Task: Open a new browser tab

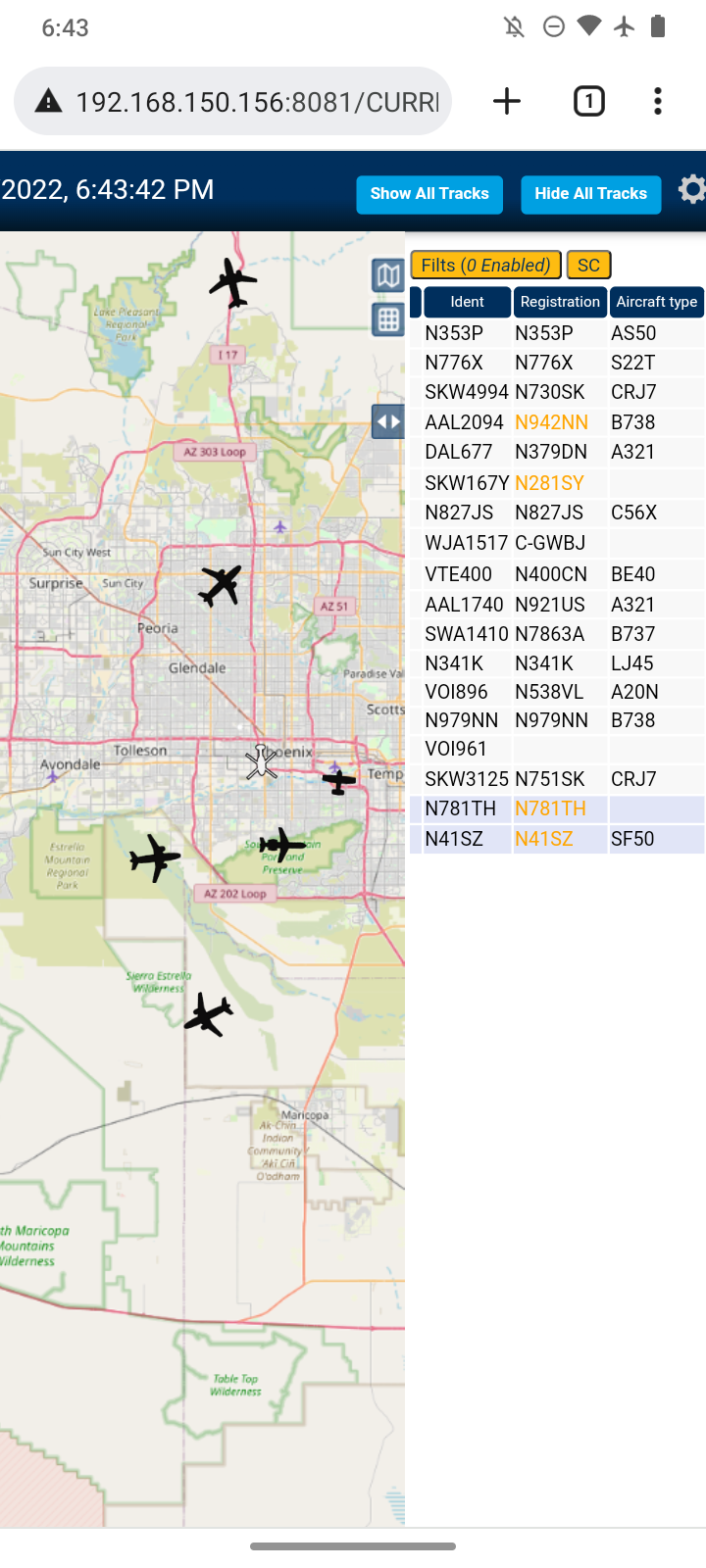Action: (507, 101)
